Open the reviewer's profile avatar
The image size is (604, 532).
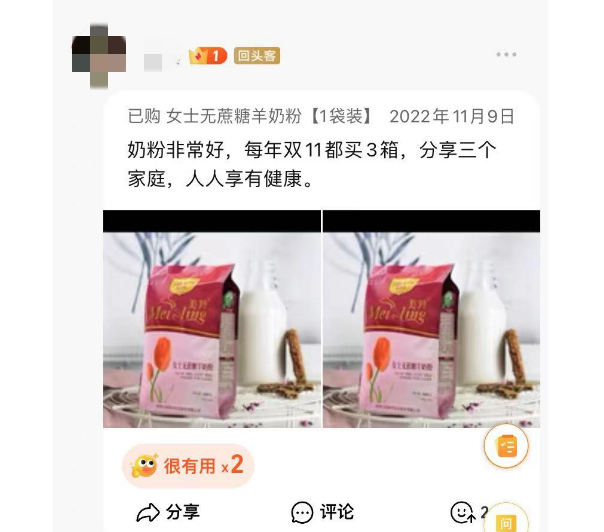pos(99,54)
